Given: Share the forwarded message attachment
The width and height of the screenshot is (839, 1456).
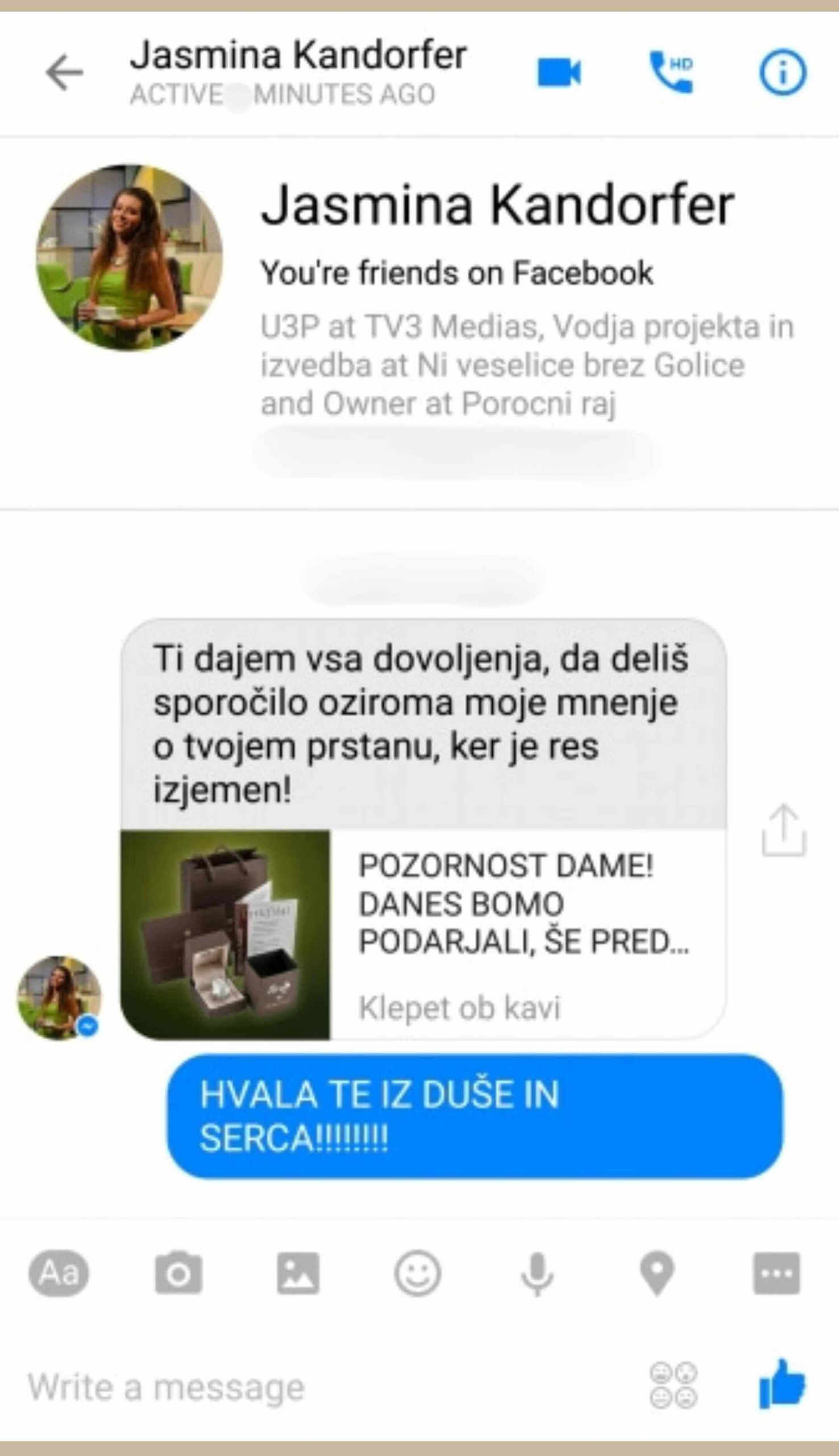Looking at the screenshot, I should (x=784, y=830).
